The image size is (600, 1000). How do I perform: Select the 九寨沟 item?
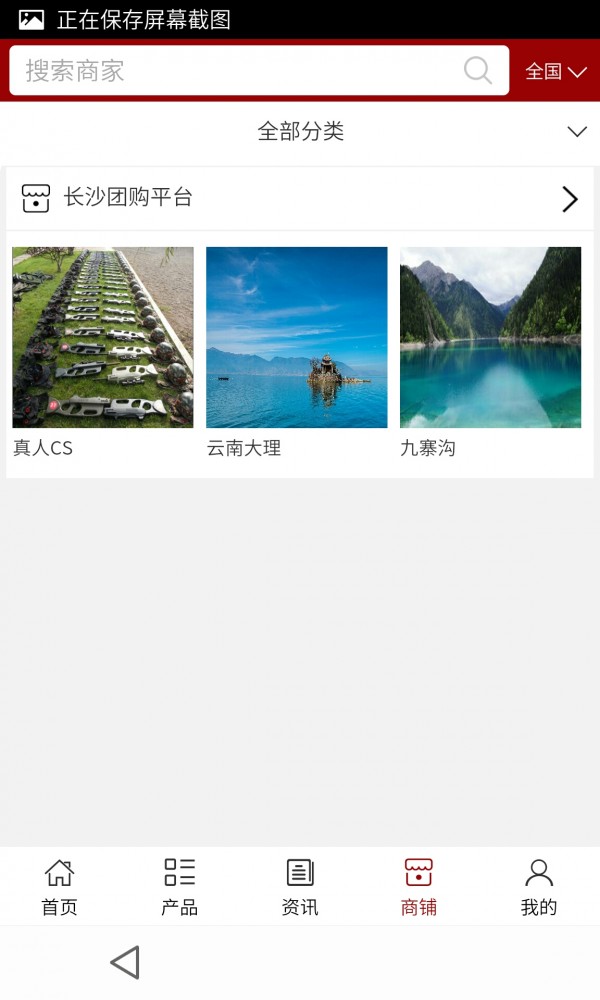[490, 338]
